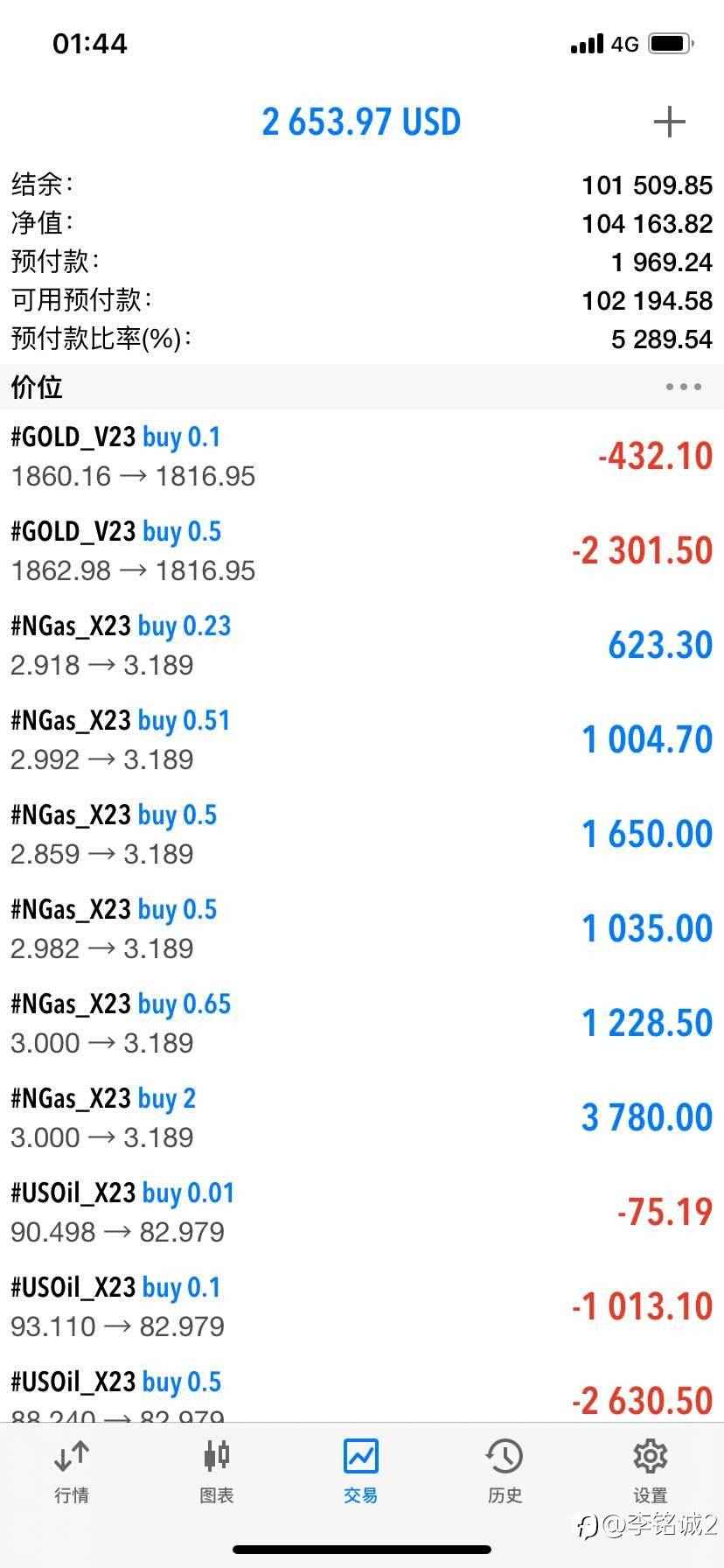This screenshot has width=724, height=1568.
Task: Switch to the 行情 quotes tab
Action: 72,1472
